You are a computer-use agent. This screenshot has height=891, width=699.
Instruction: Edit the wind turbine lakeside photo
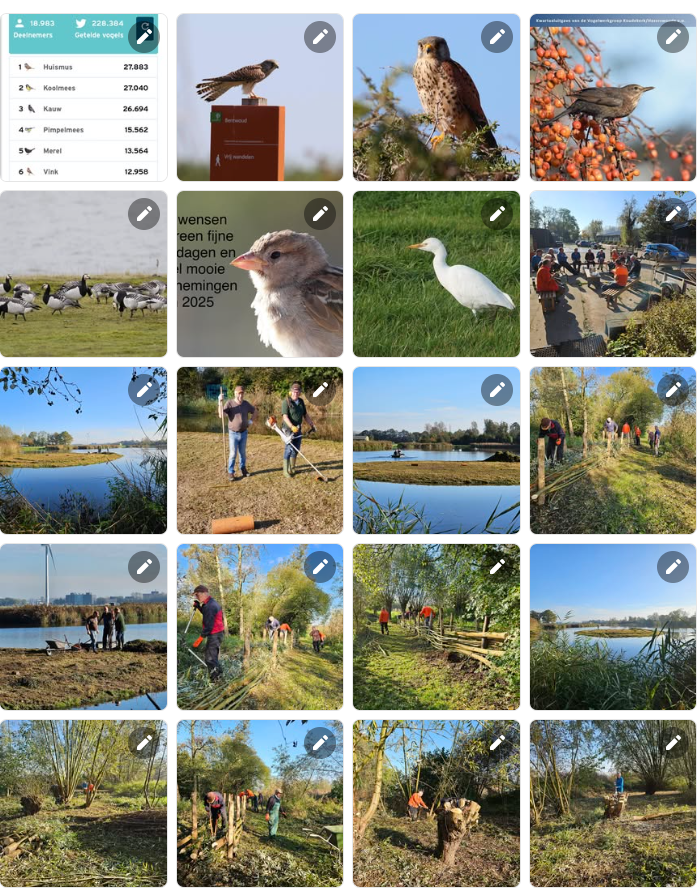pyautogui.click(x=144, y=567)
